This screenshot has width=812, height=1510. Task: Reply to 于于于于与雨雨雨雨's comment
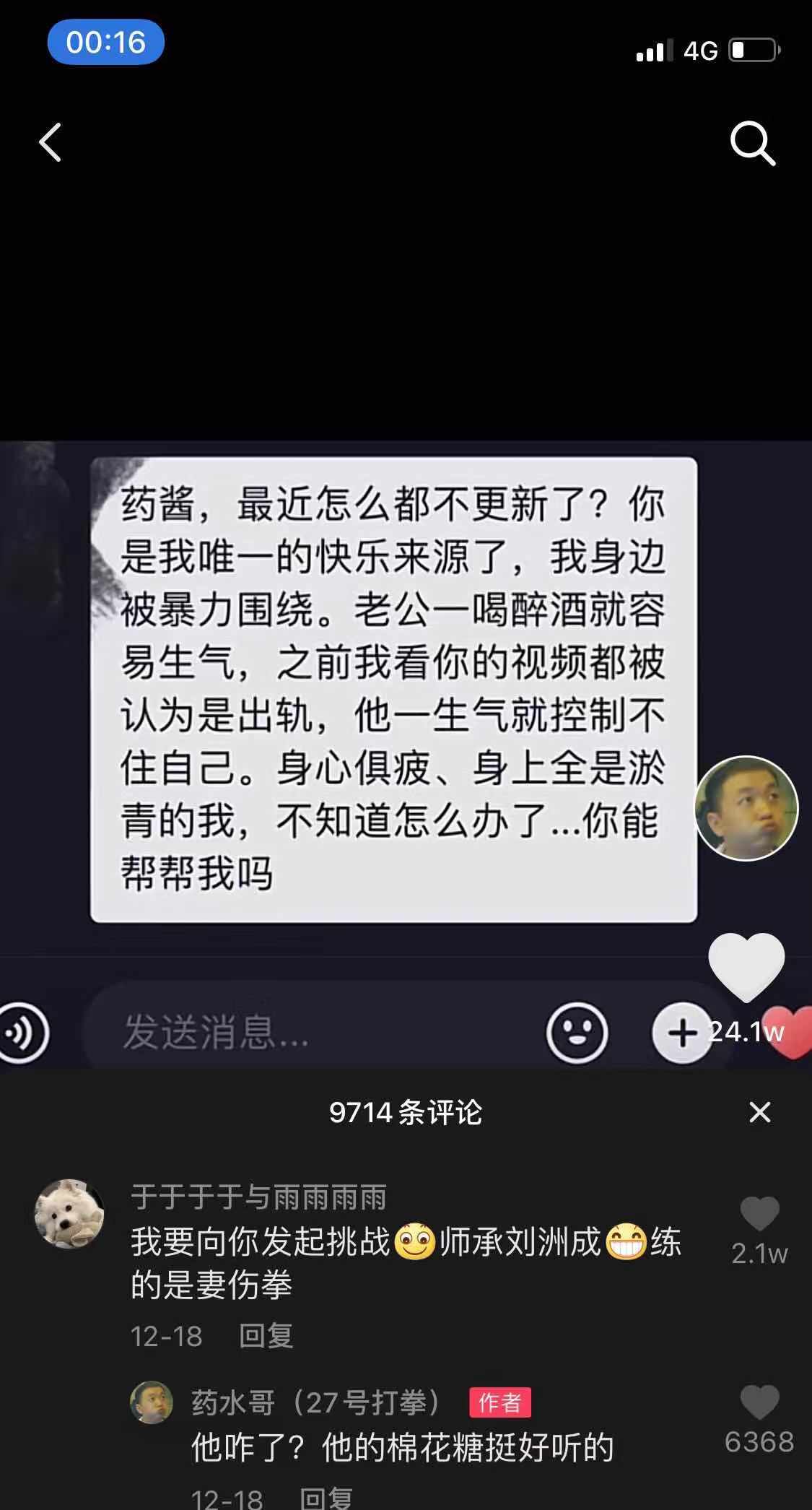[266, 1336]
